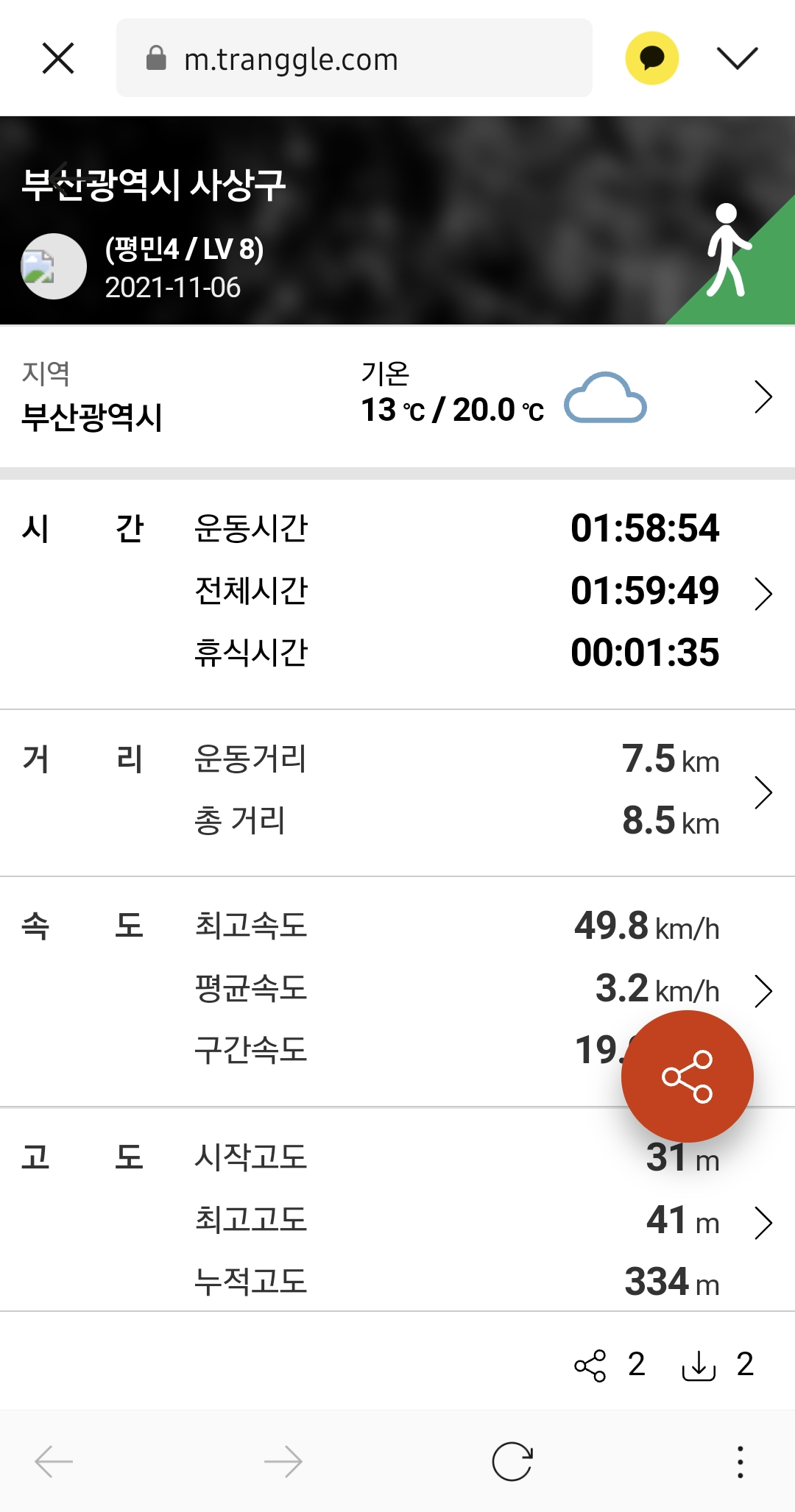Go forward in browser history
This screenshot has height=1512, width=795.
[283, 1461]
